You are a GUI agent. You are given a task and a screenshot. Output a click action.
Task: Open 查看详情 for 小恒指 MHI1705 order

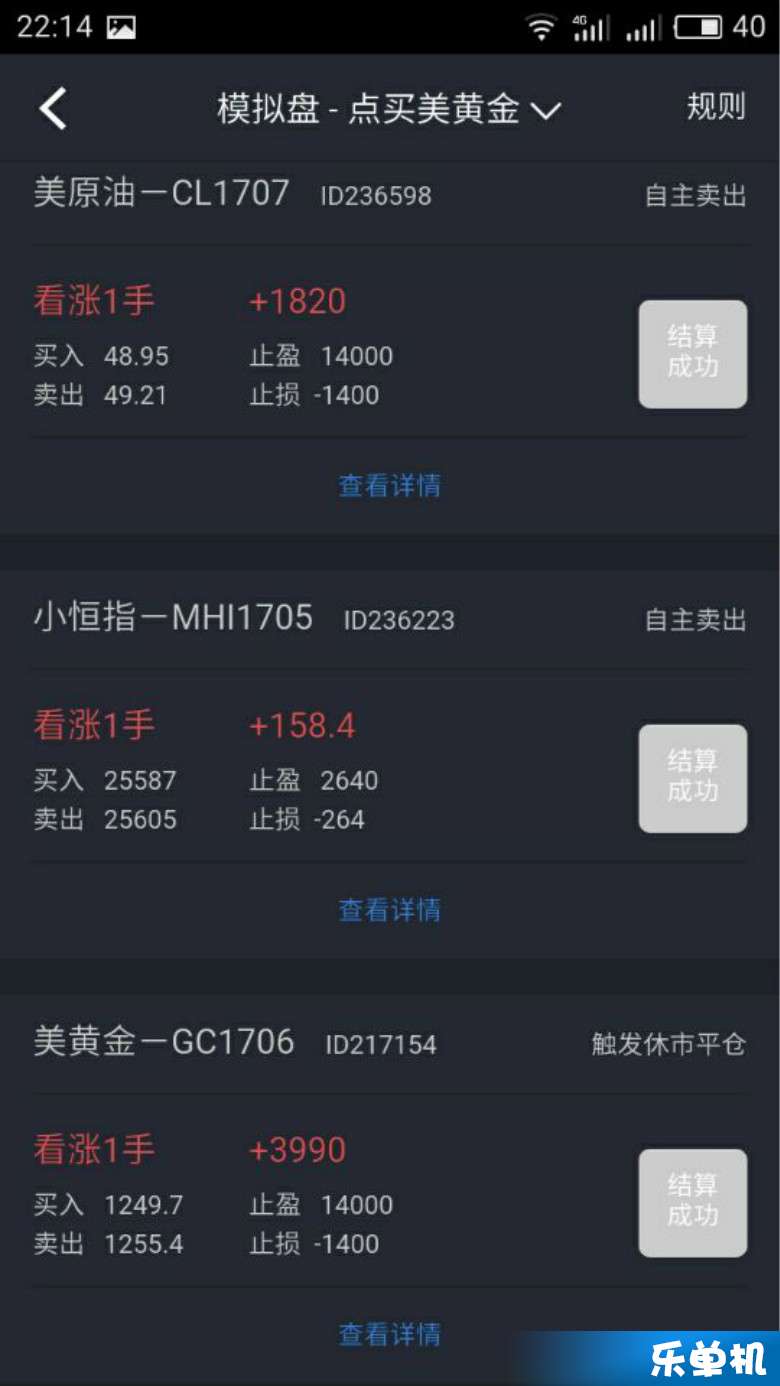pyautogui.click(x=390, y=910)
